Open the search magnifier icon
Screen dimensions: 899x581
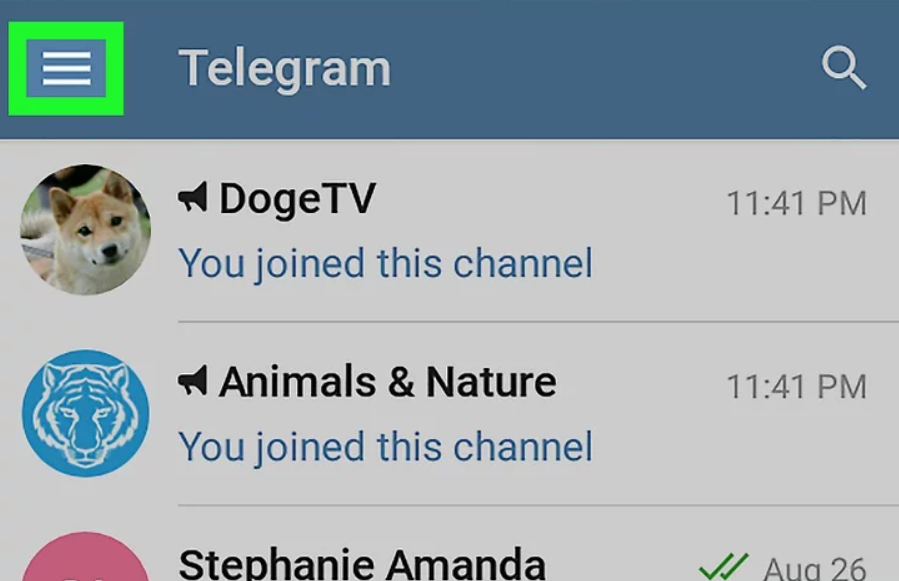843,69
